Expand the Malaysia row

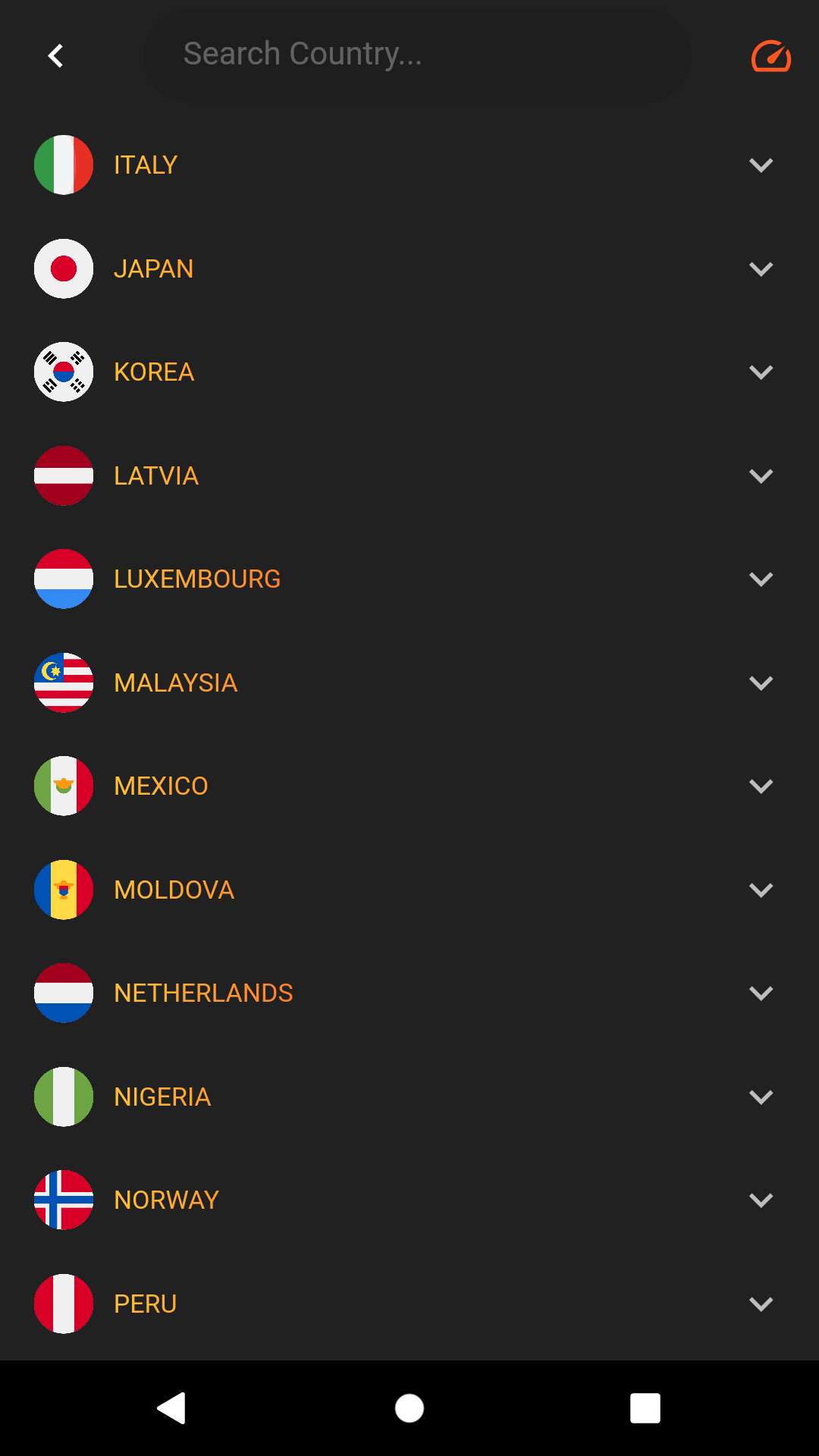[409, 682]
